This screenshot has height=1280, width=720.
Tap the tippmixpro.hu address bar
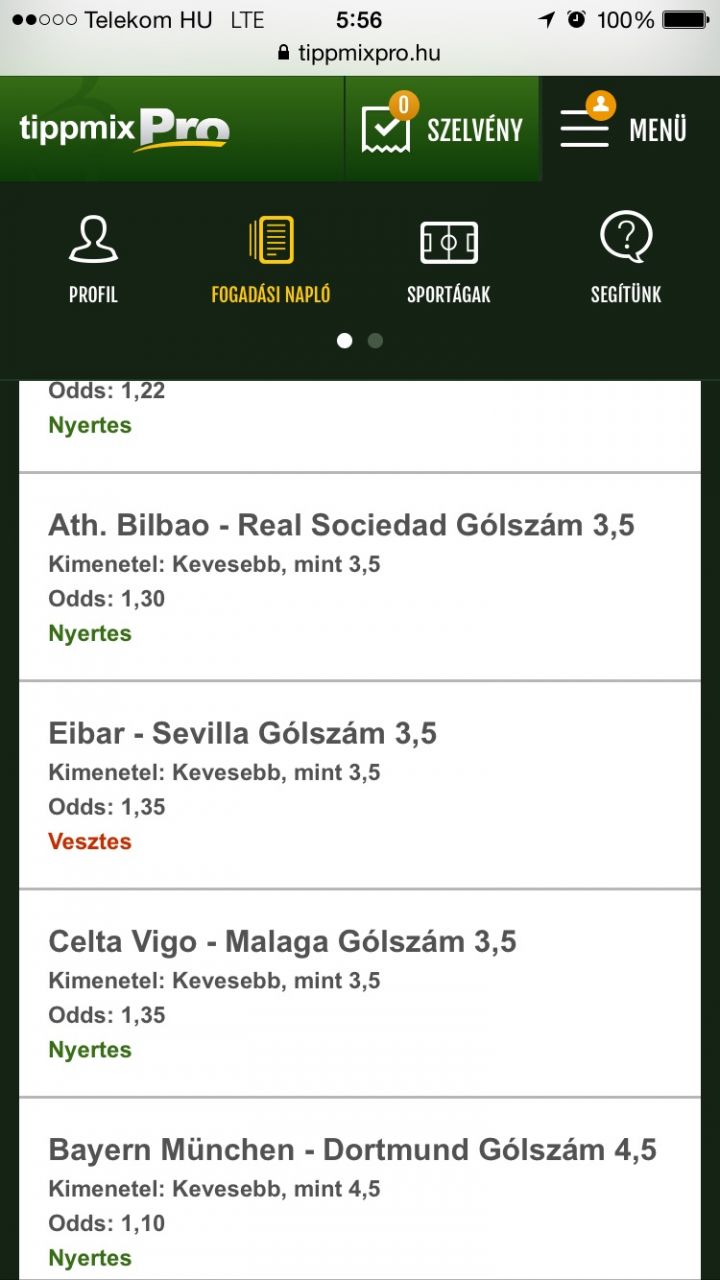tap(359, 53)
